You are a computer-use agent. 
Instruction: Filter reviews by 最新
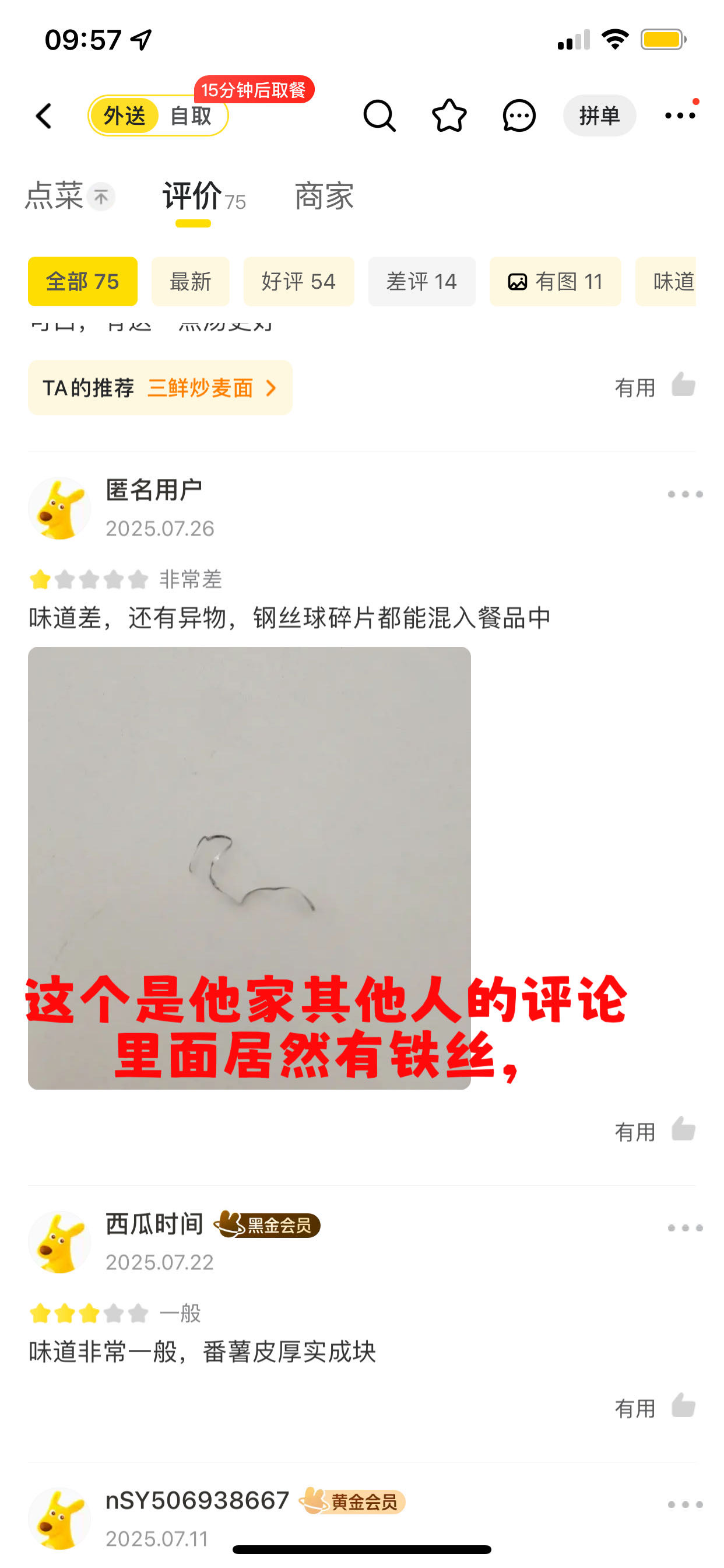190,282
